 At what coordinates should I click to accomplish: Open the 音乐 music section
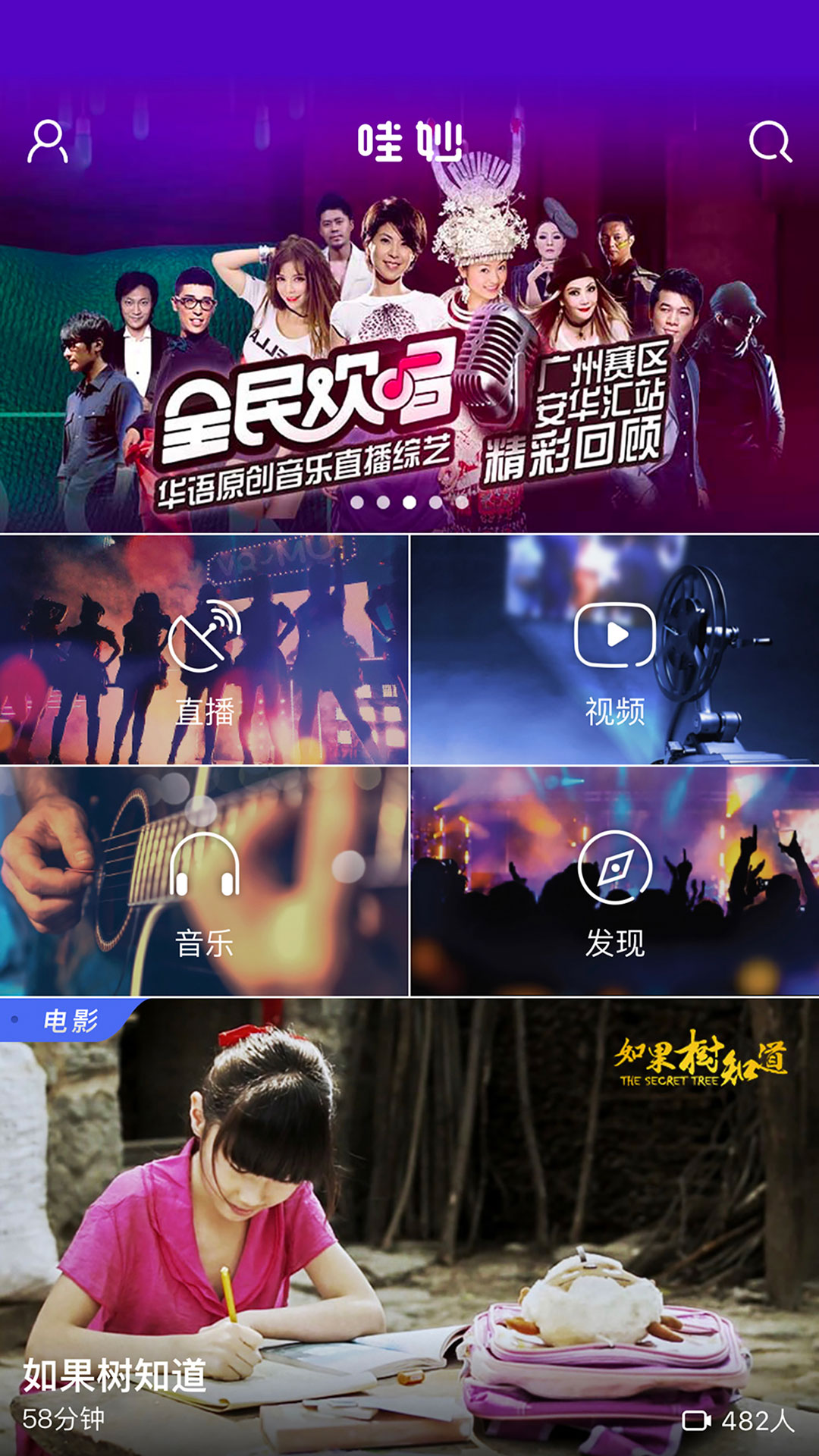[x=204, y=881]
